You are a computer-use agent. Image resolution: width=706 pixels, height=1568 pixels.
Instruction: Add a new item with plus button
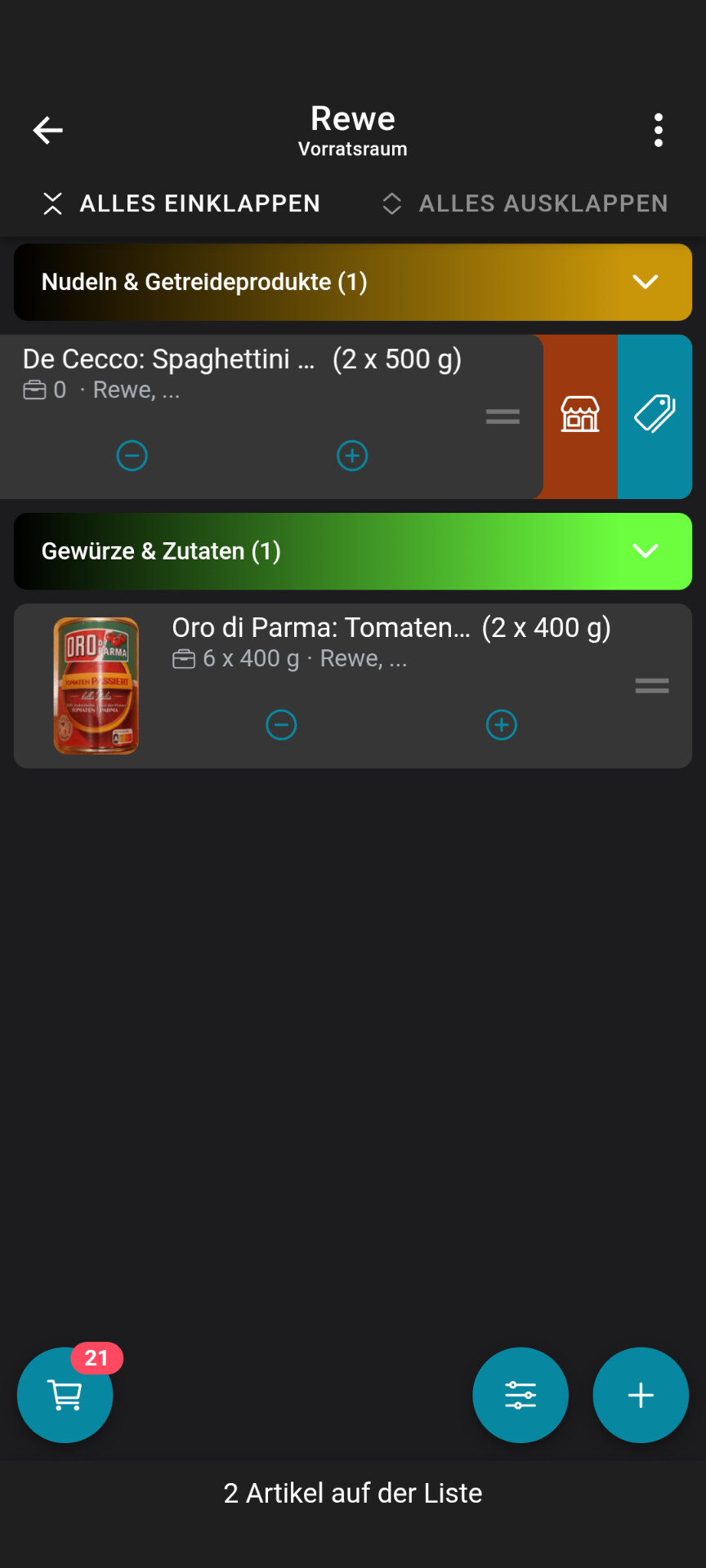point(641,1395)
